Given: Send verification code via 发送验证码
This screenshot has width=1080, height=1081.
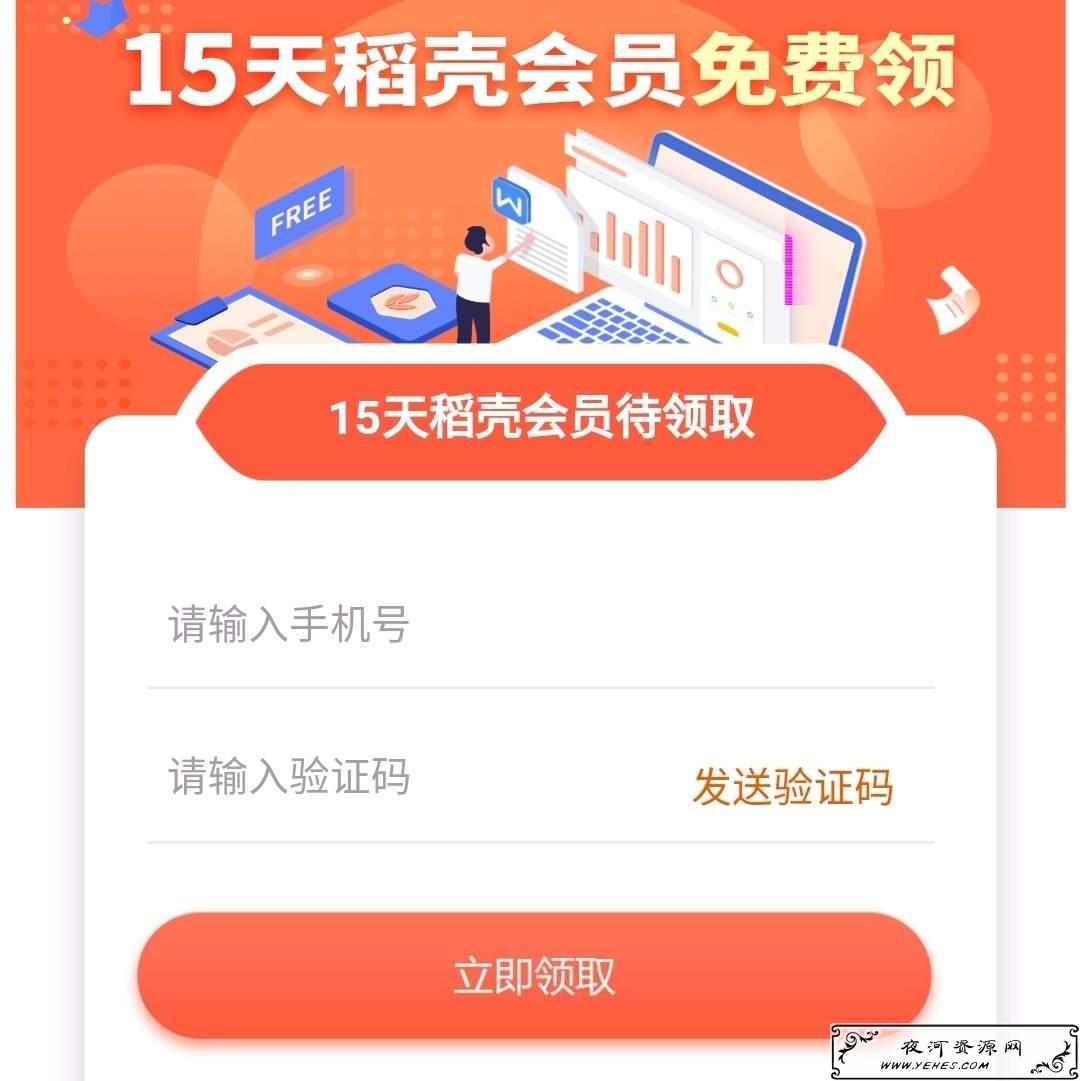Looking at the screenshot, I should click(x=792, y=787).
